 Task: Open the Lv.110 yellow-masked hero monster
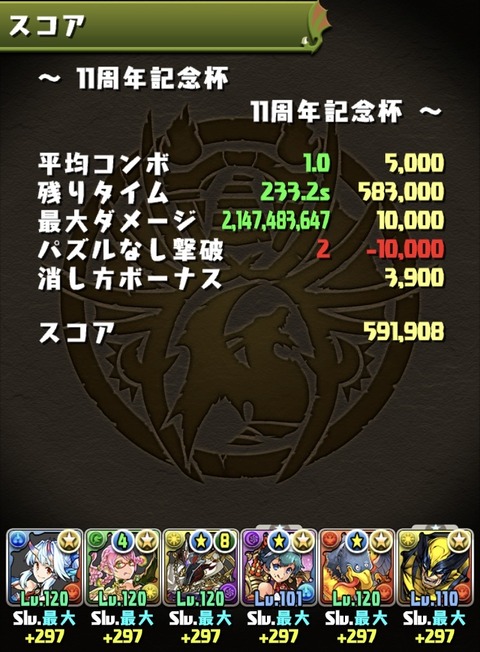tap(435, 567)
